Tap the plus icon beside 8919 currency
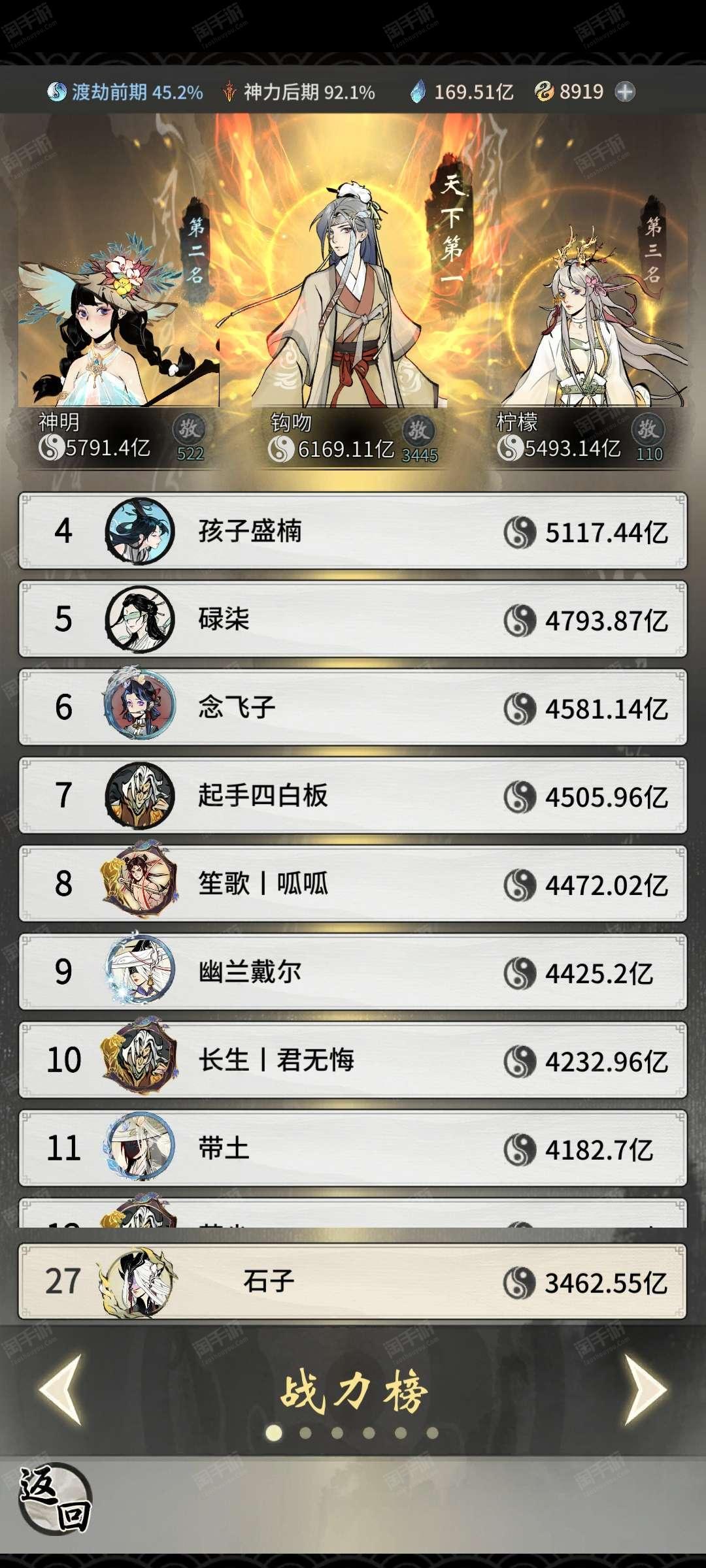The width and height of the screenshot is (706, 1568). coord(626,92)
